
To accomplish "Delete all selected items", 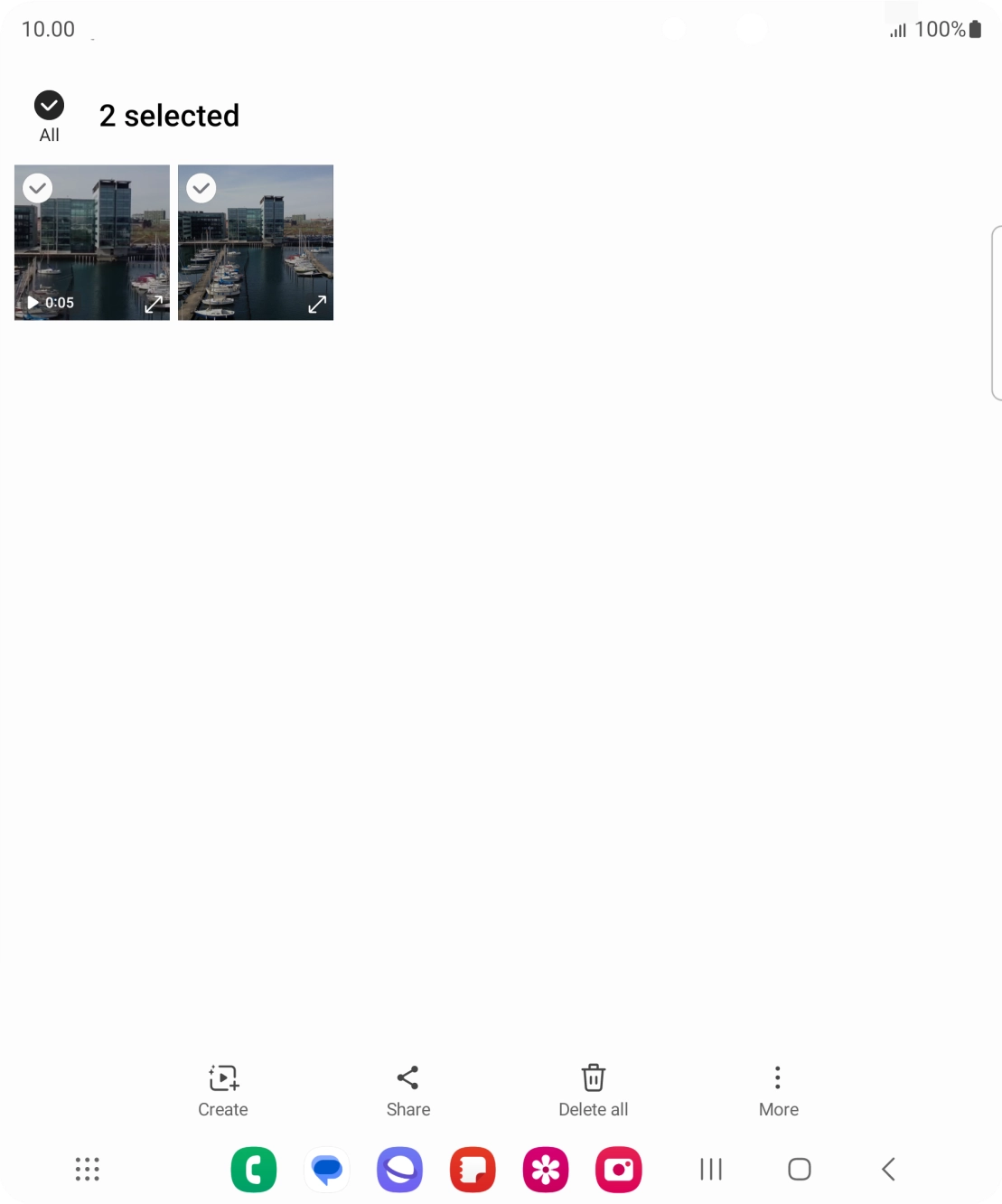I will point(593,1090).
